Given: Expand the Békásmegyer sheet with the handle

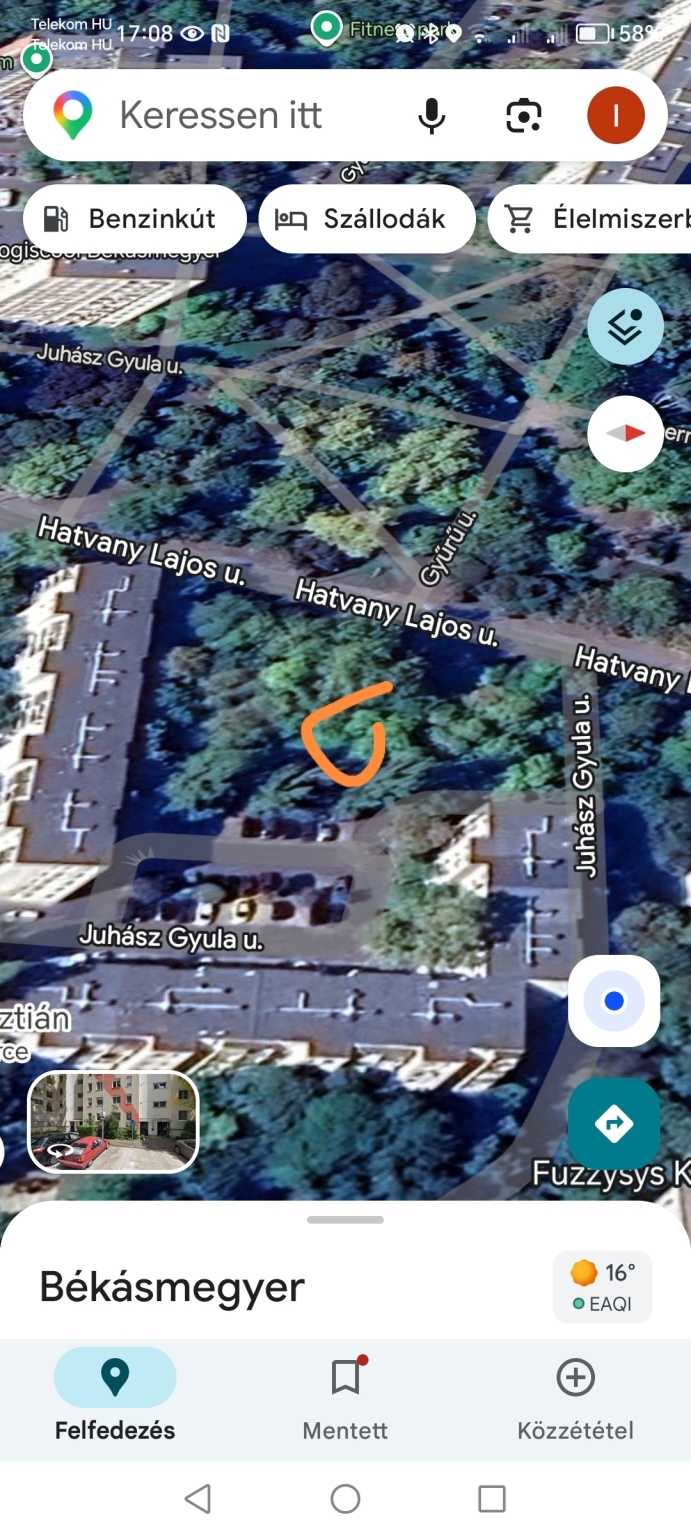Looking at the screenshot, I should (345, 1220).
